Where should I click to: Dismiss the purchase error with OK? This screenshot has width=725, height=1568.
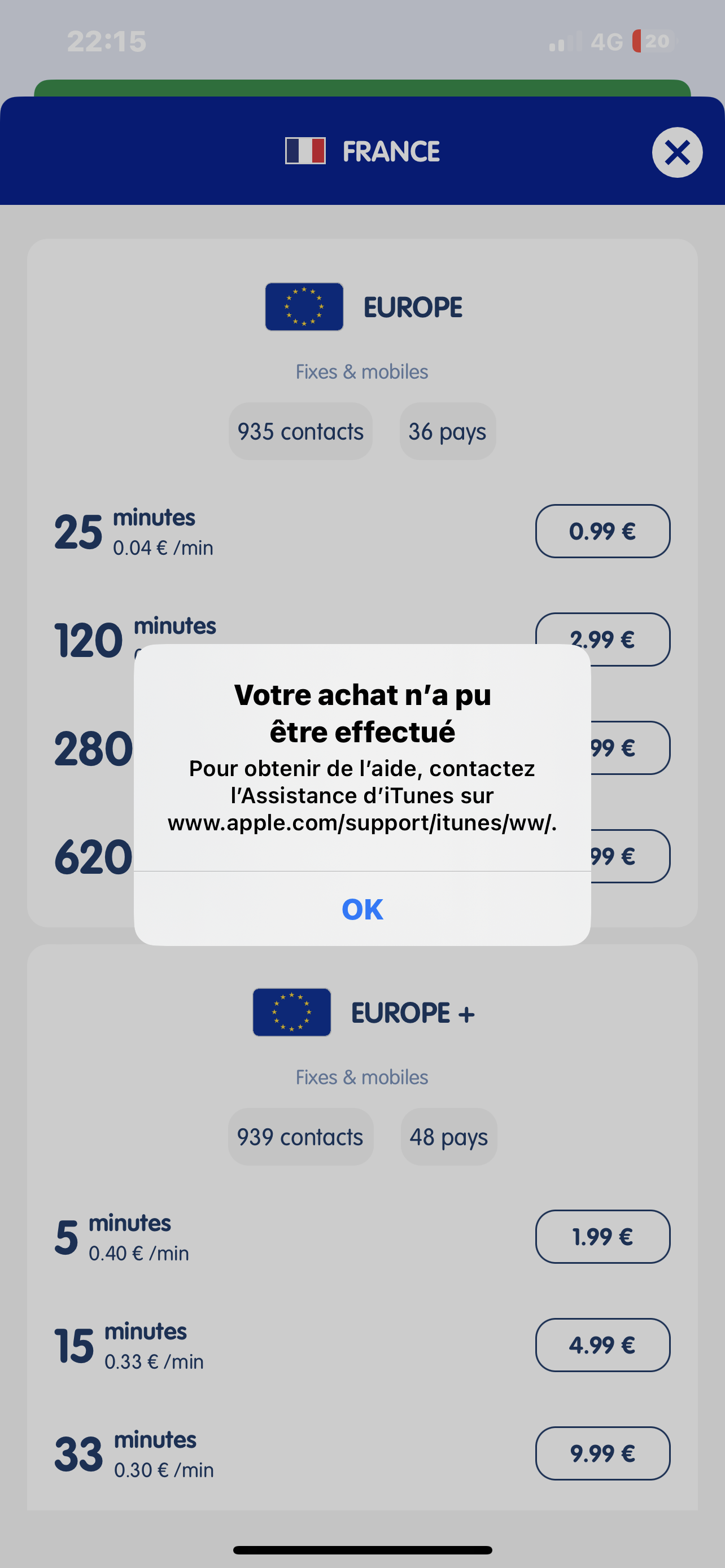click(x=362, y=909)
